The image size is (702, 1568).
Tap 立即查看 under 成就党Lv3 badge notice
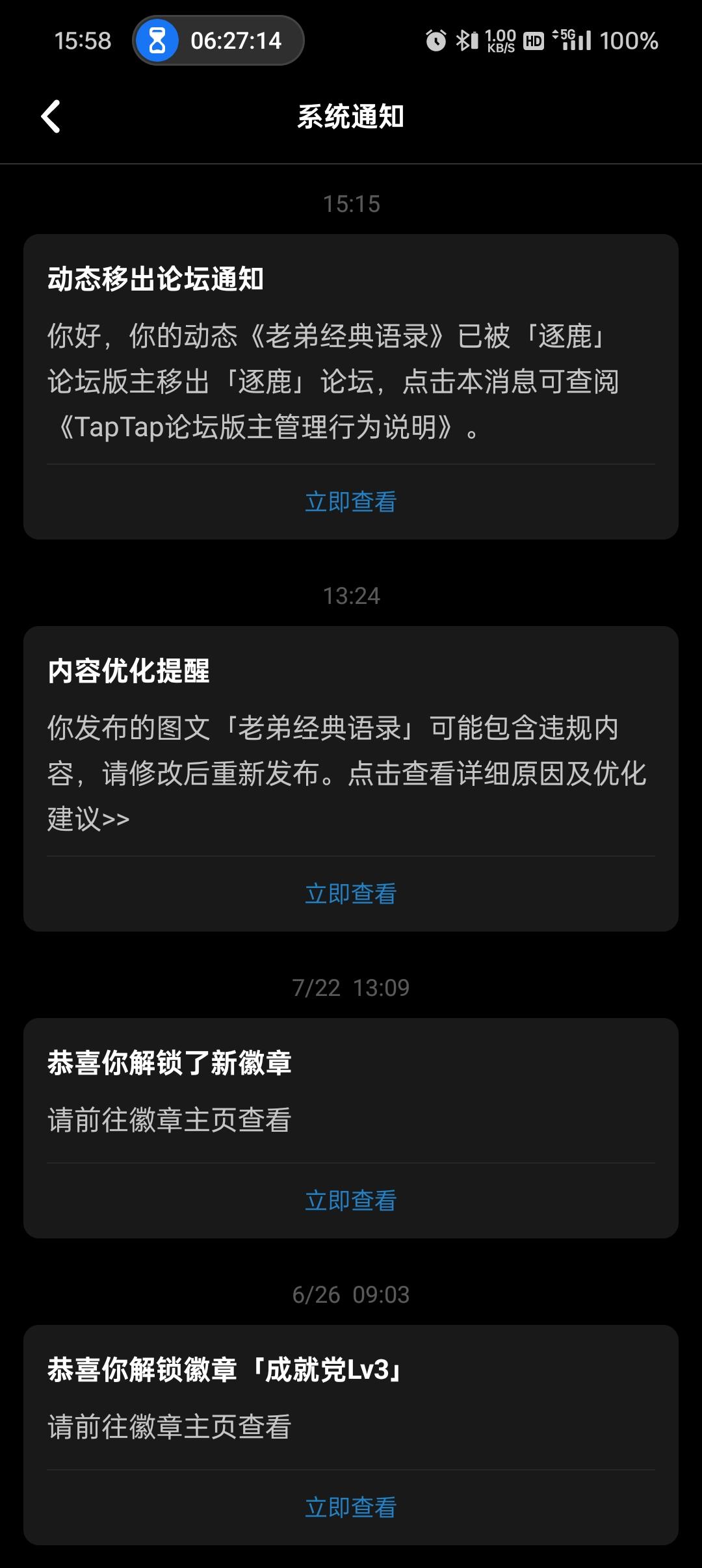[x=351, y=1508]
